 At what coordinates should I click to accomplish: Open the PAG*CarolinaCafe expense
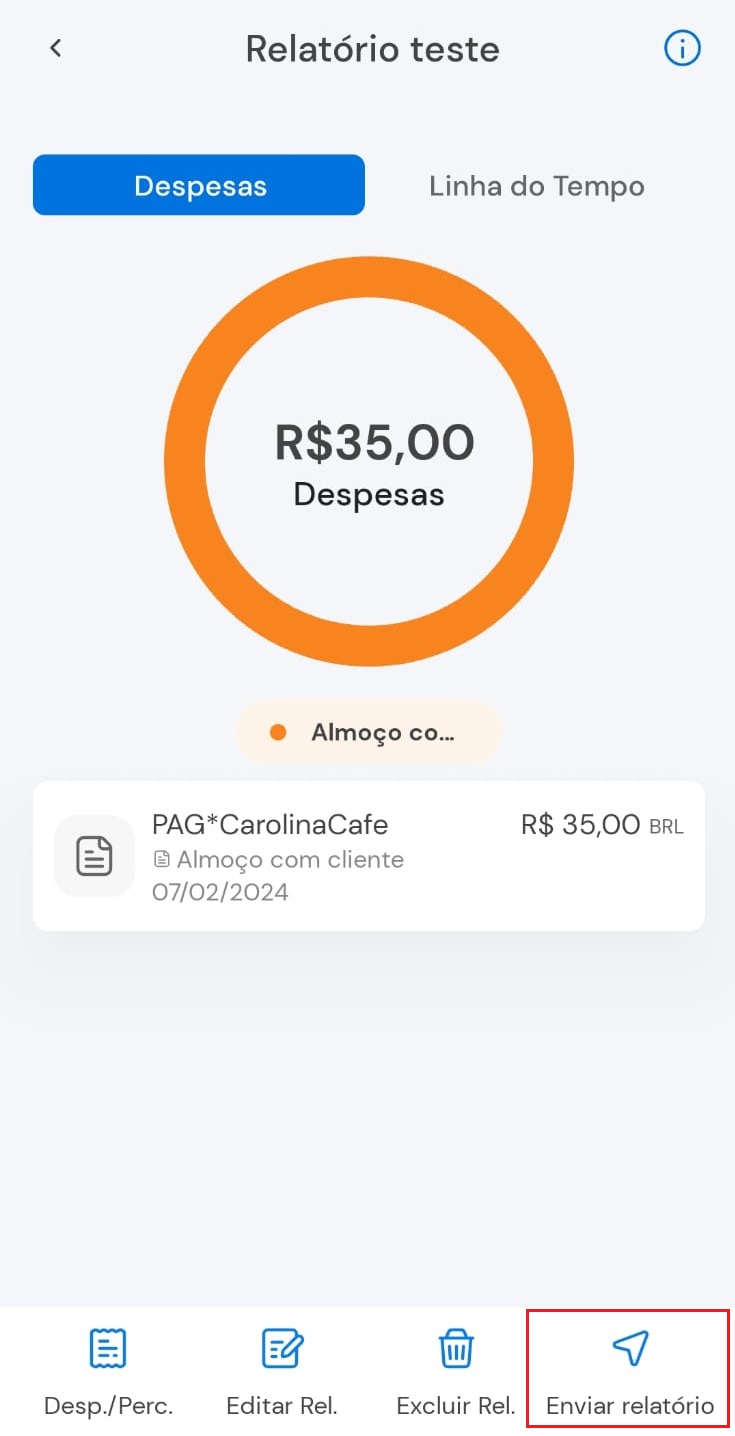tap(368, 856)
